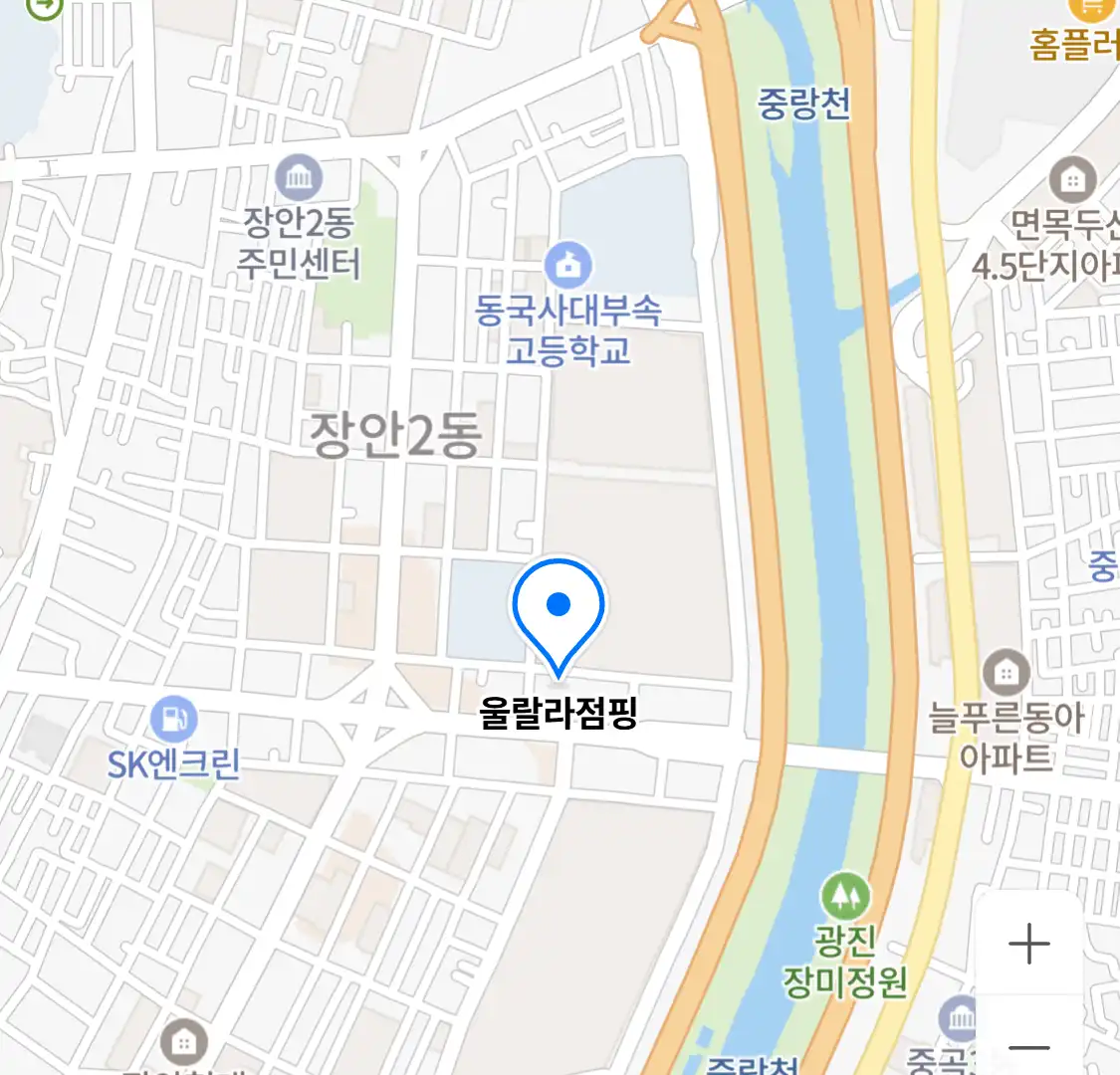The image size is (1120, 1075).
Task: Open the 광진 장미정원 park marker
Action: coord(844,897)
